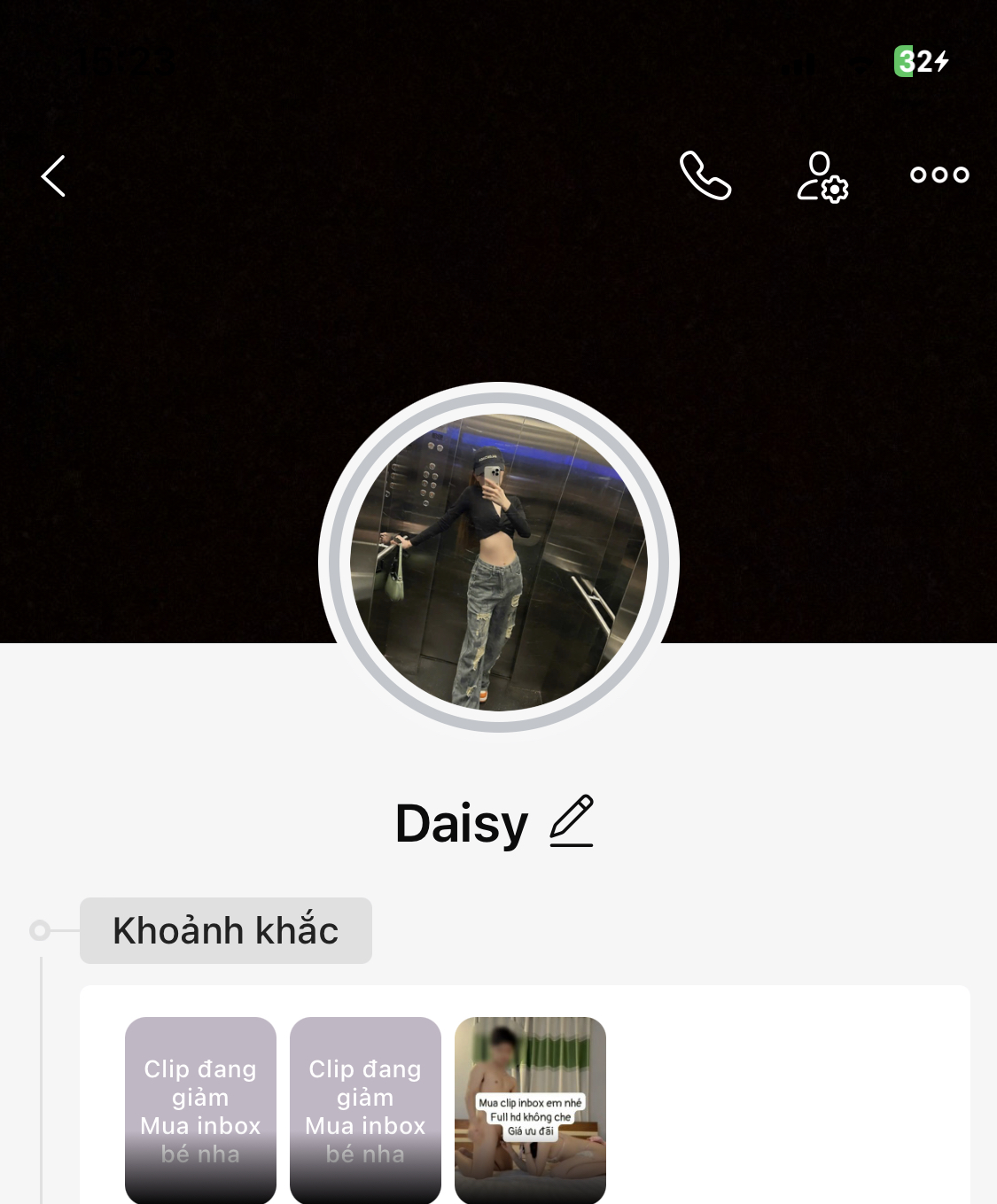Open the three-dot overflow menu
Viewport: 997px width, 1204px height.
(939, 175)
